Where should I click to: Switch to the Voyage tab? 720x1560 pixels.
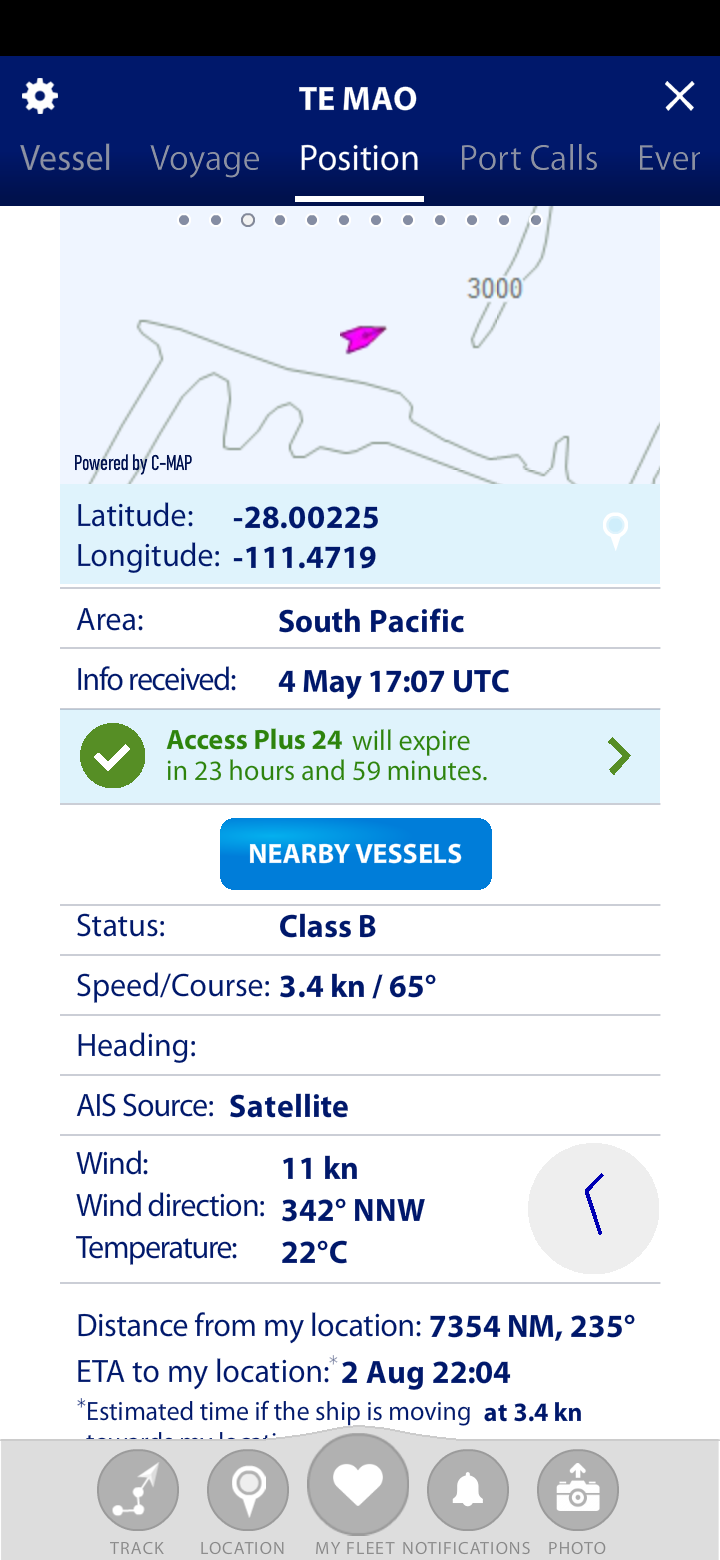coord(205,158)
